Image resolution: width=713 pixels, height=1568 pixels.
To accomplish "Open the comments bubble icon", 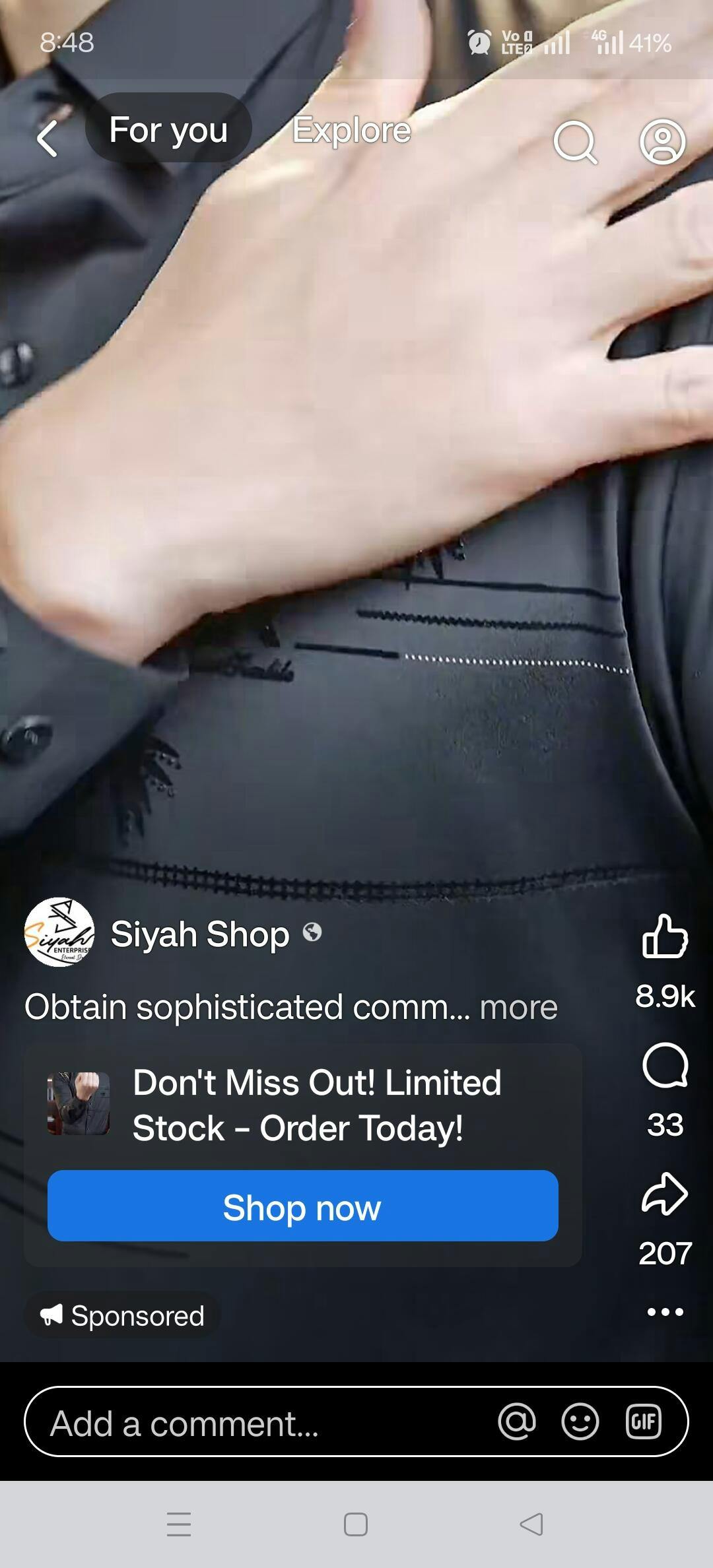I will pos(665,1065).
